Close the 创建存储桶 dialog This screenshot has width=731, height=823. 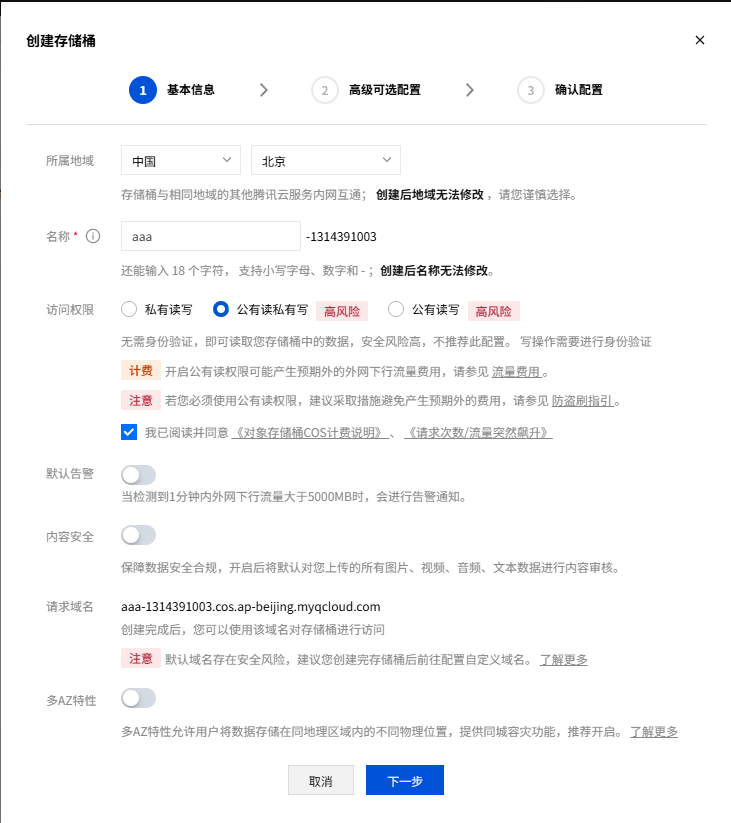click(699, 40)
